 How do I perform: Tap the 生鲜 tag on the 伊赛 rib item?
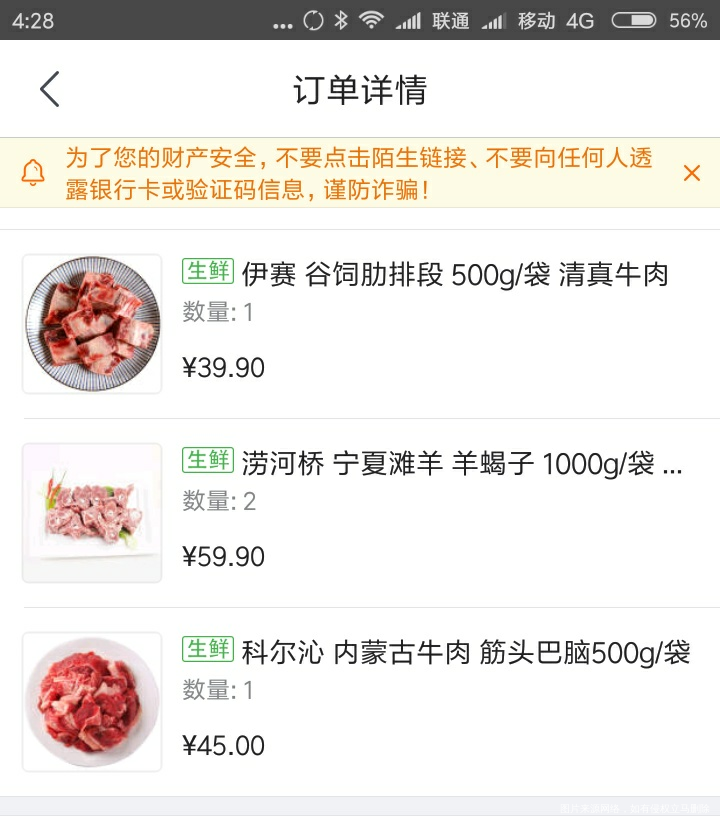click(207, 272)
